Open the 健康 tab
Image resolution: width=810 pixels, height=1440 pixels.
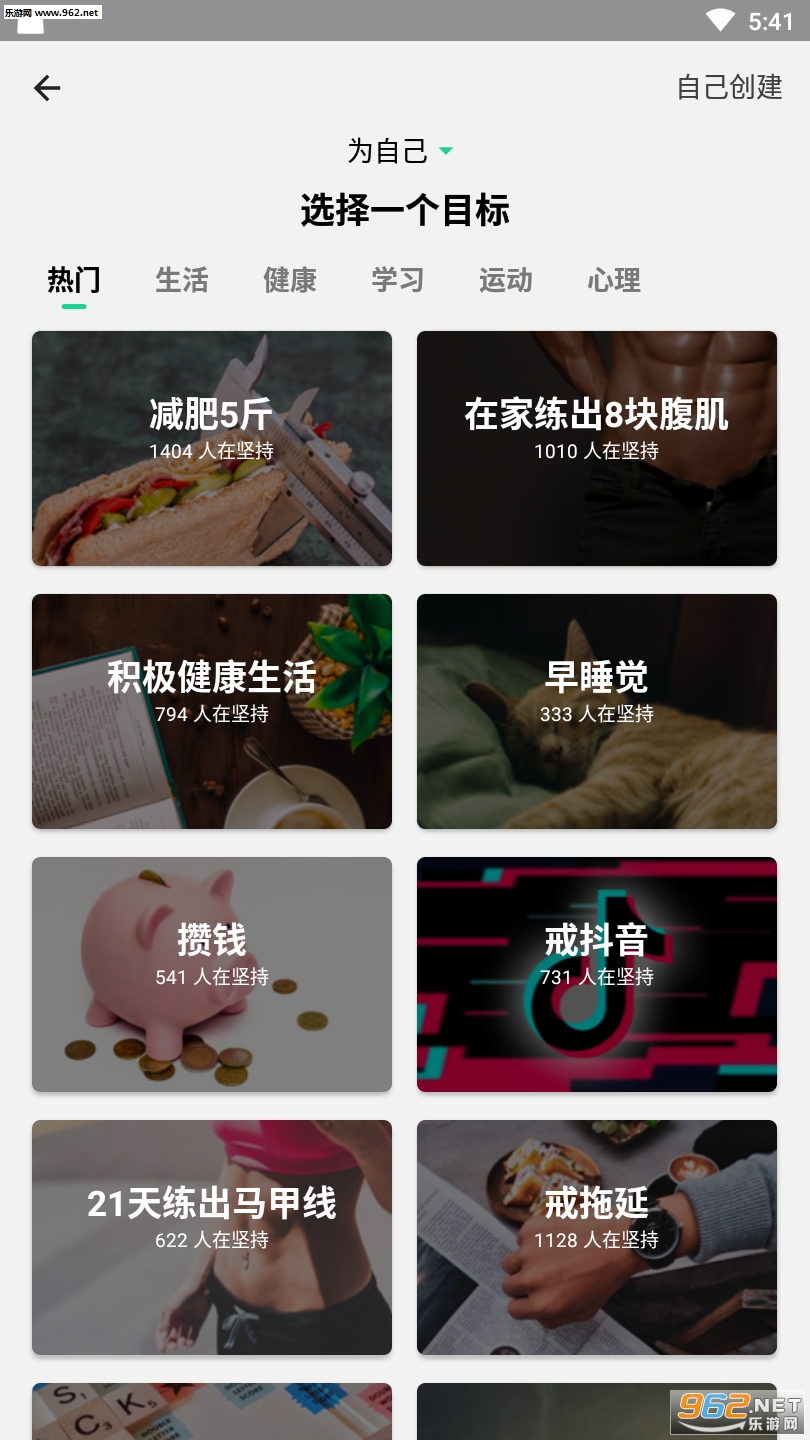290,281
